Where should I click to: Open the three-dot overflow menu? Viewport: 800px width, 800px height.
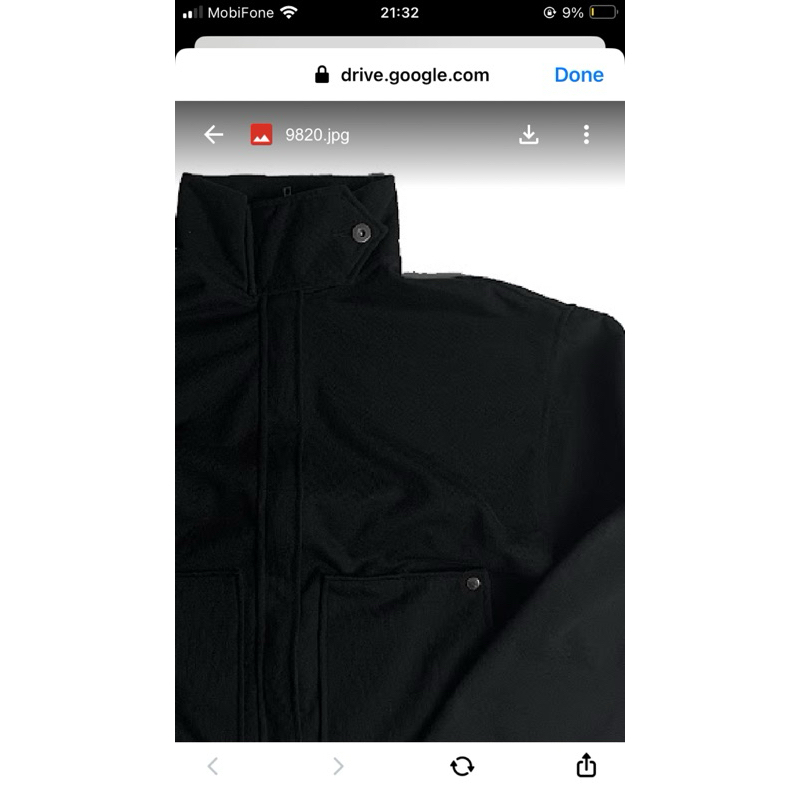point(586,135)
